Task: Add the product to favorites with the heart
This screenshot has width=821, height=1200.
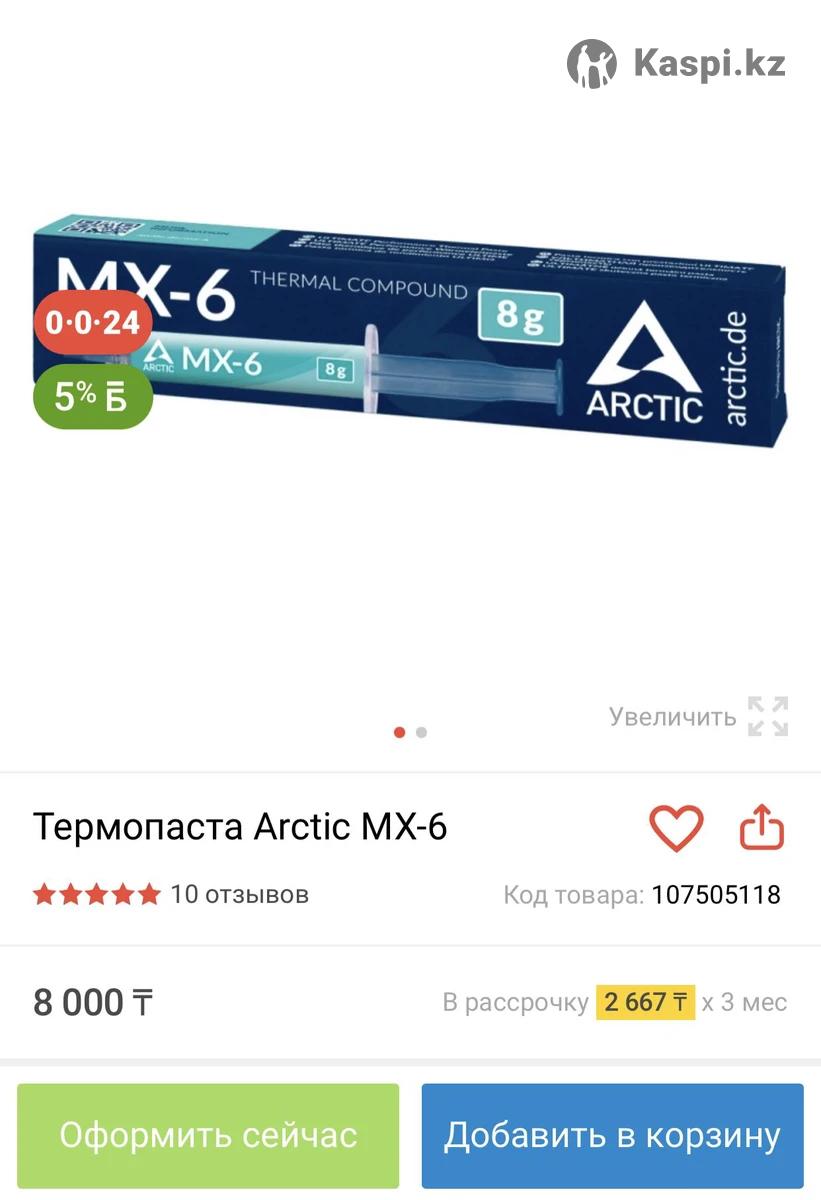Action: click(x=676, y=828)
